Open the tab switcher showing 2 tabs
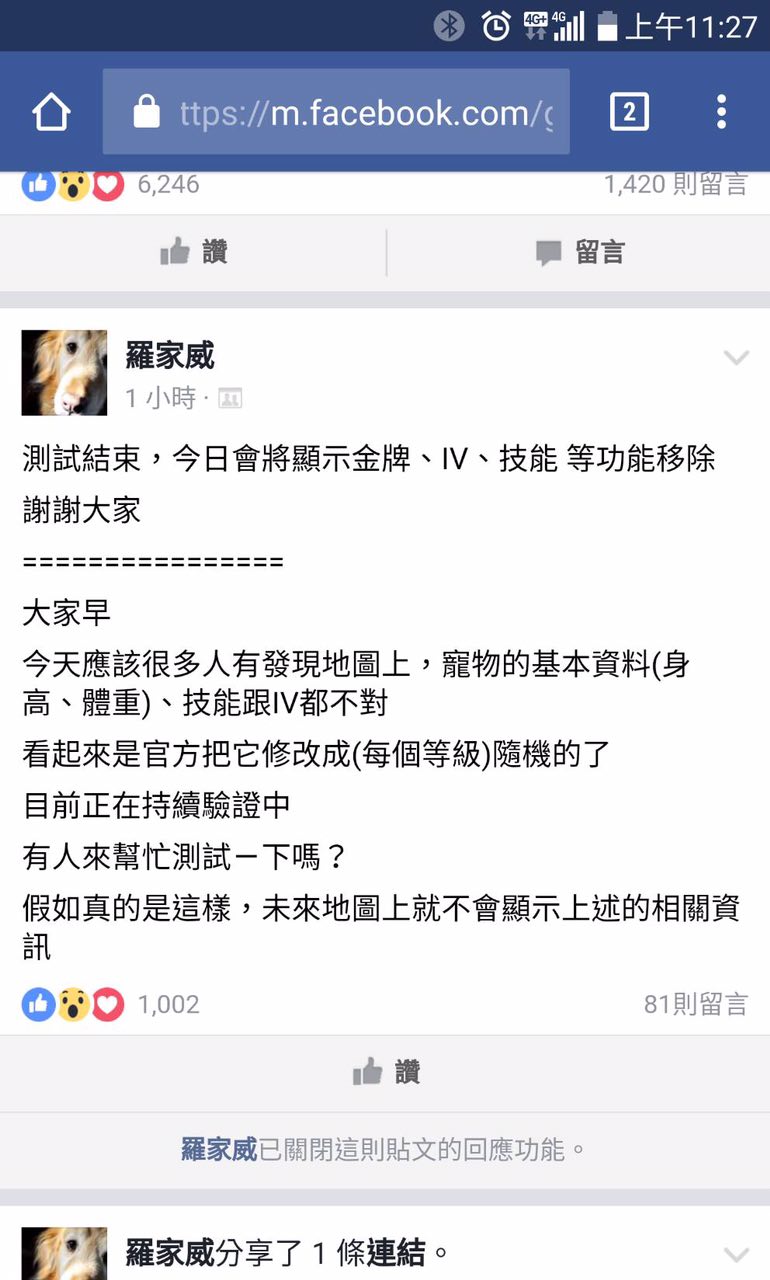The width and height of the screenshot is (770, 1280). pos(629,112)
